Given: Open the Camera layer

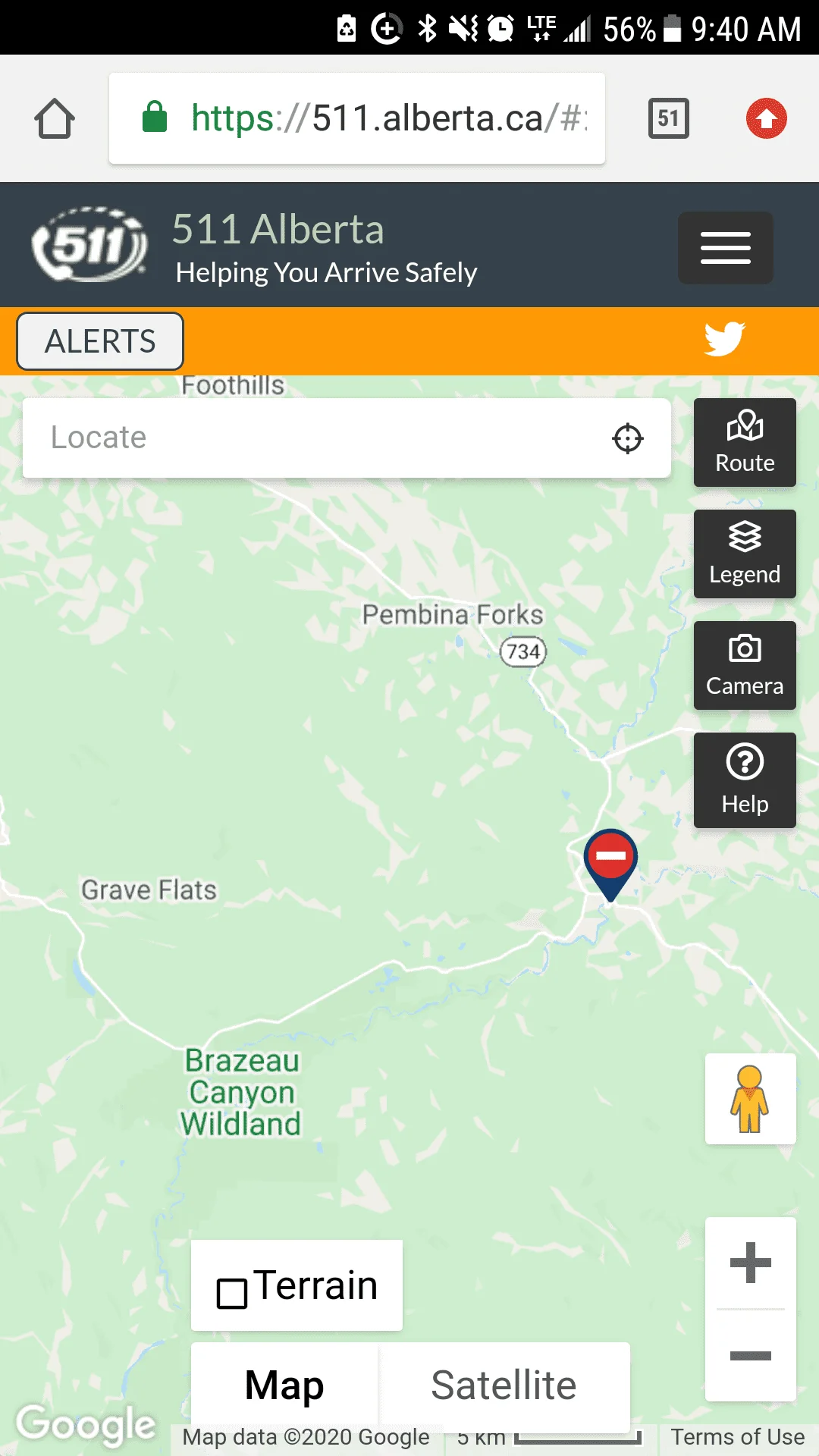Looking at the screenshot, I should point(745,665).
